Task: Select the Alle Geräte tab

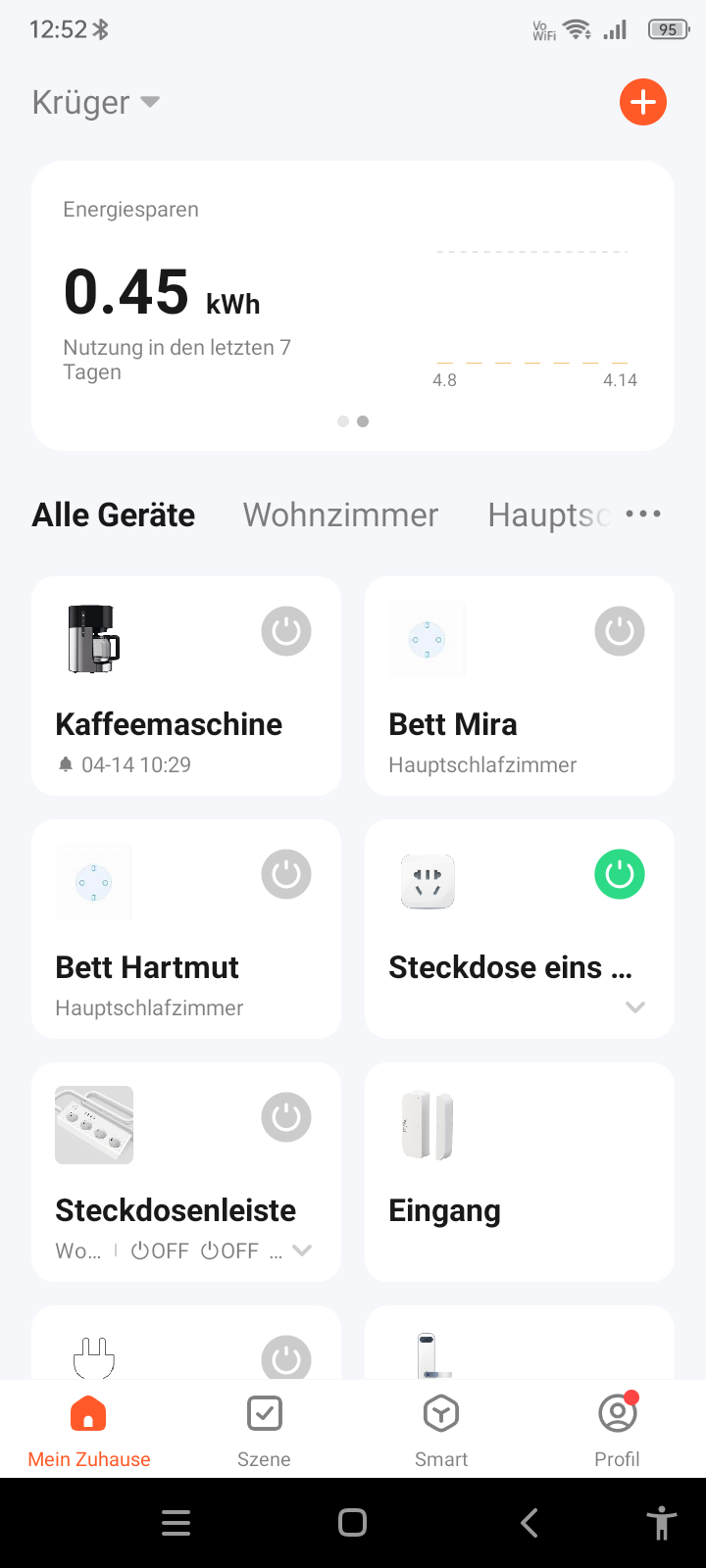Action: click(x=114, y=515)
